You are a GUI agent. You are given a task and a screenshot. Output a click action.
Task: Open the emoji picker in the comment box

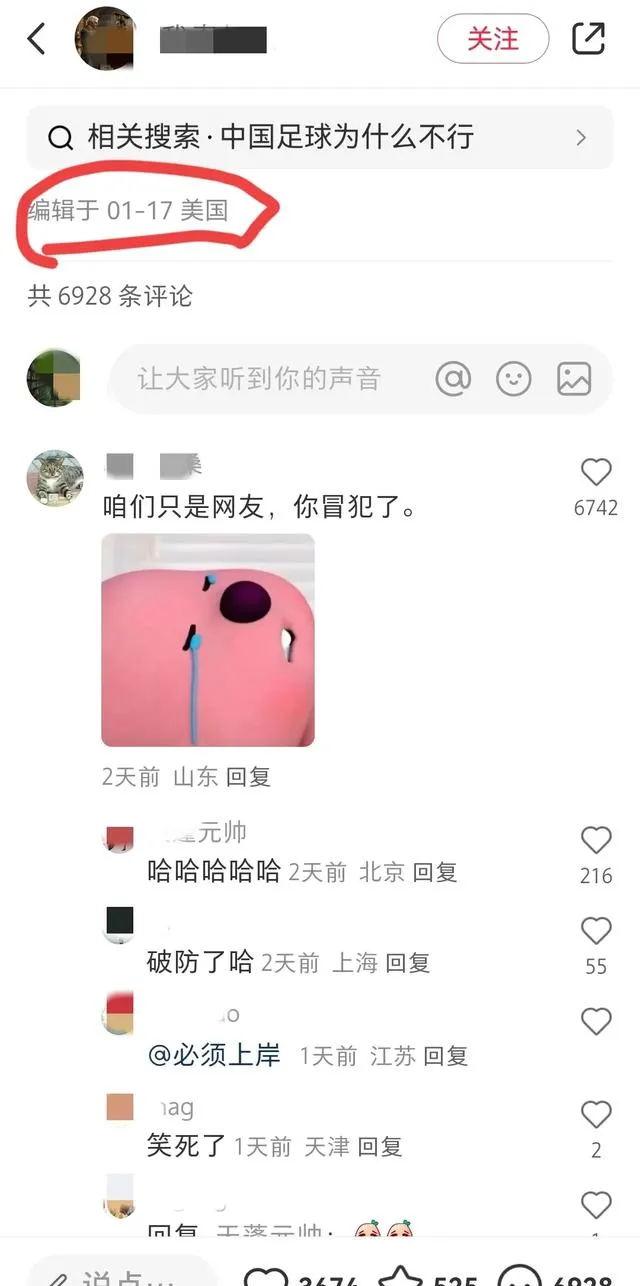514,379
